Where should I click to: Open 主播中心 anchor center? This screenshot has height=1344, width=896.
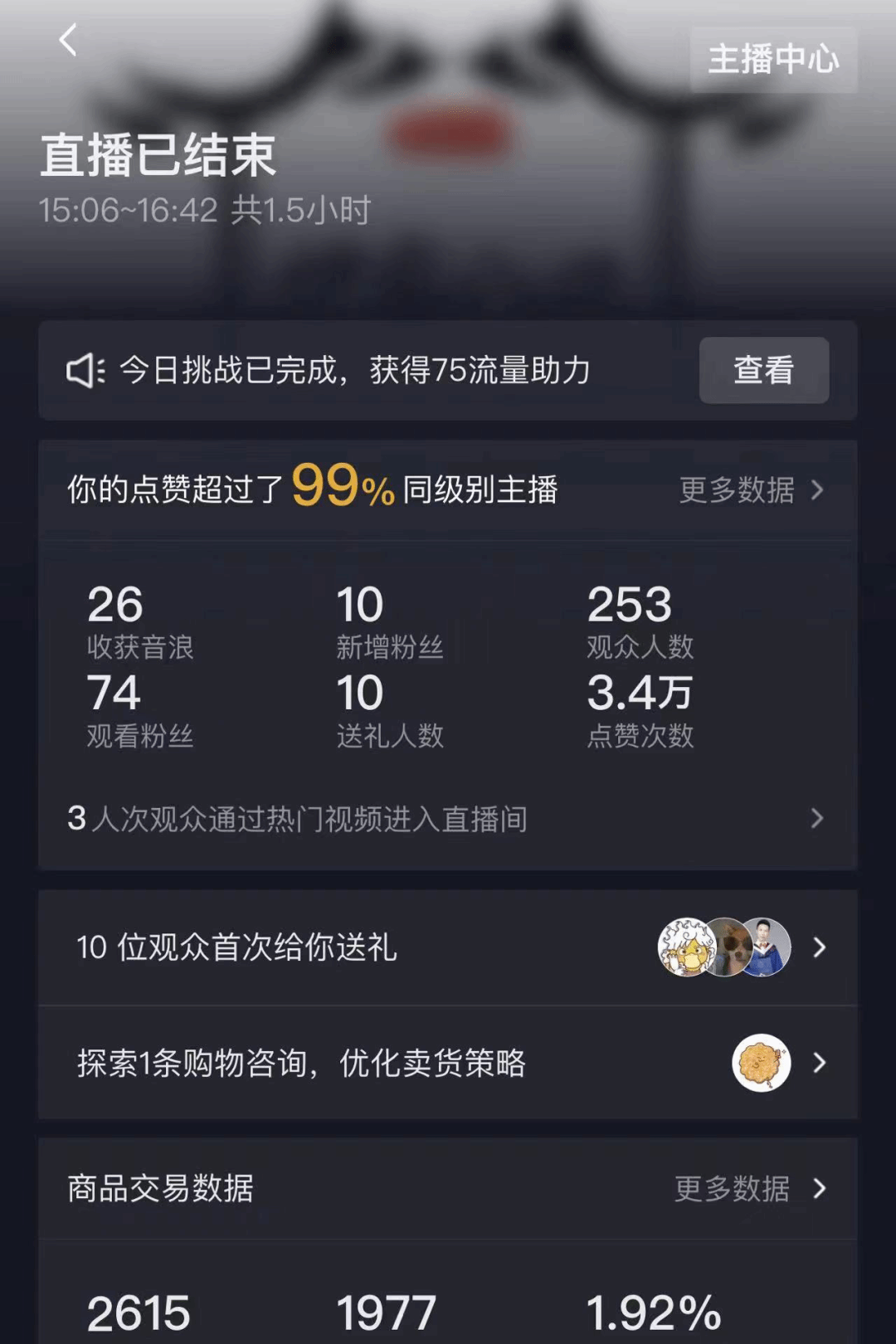[x=772, y=60]
